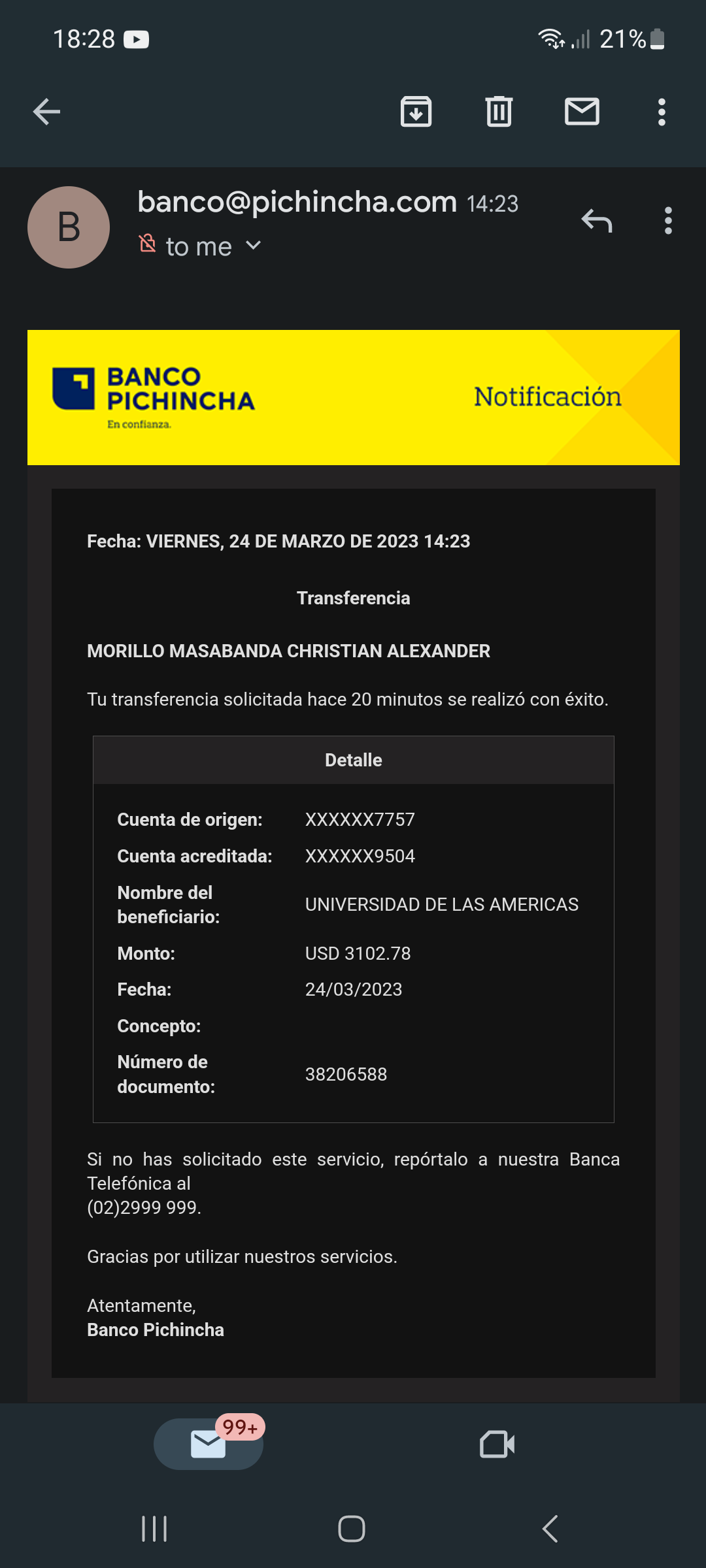Open the recent apps view
The width and height of the screenshot is (706, 1568).
click(x=154, y=1529)
